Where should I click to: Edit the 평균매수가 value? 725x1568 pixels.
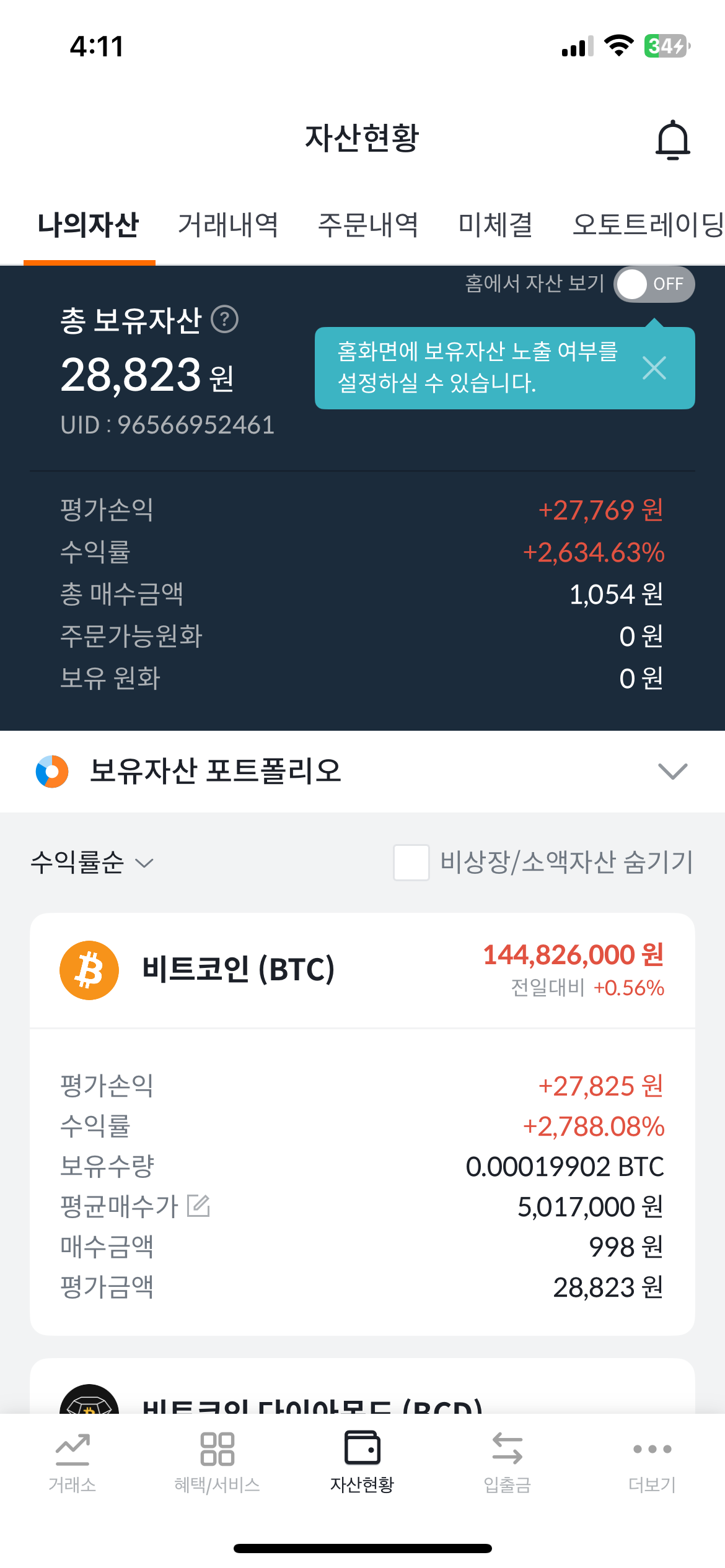click(198, 1206)
